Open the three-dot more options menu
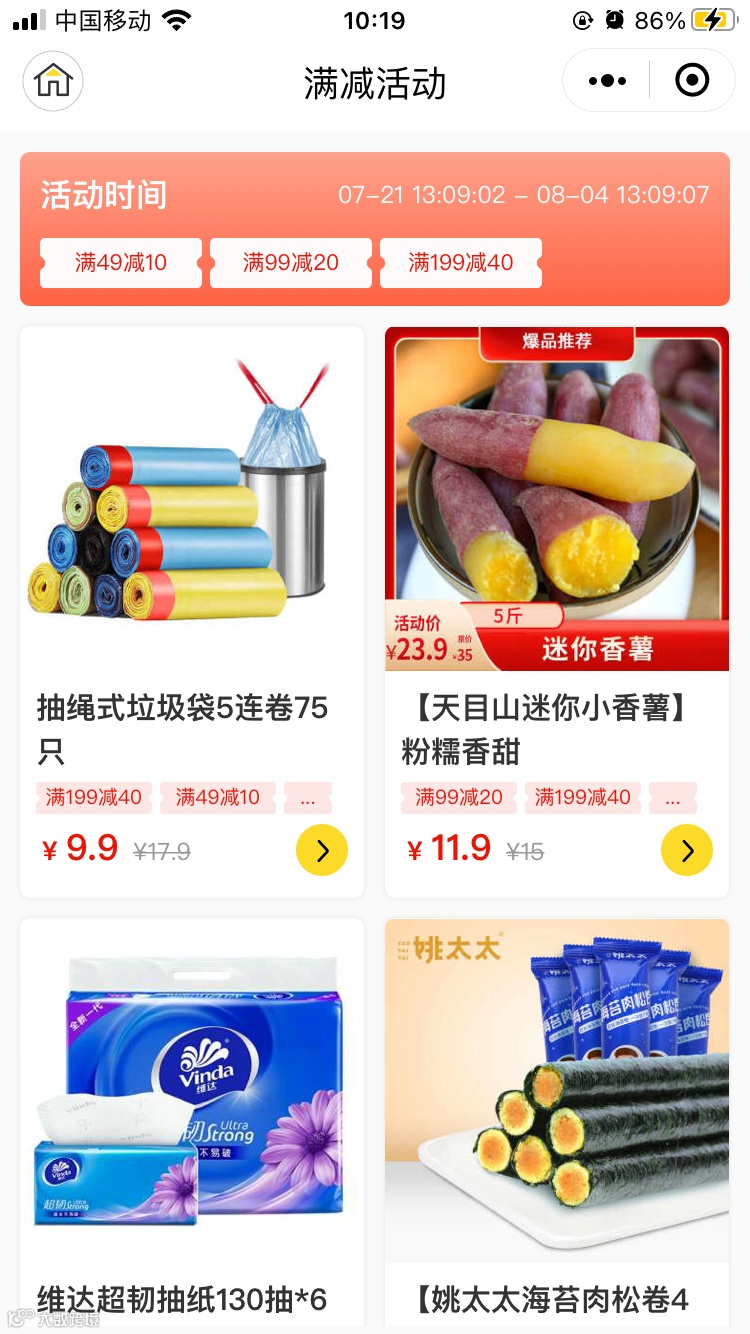Image resolution: width=750 pixels, height=1334 pixels. 607,81
